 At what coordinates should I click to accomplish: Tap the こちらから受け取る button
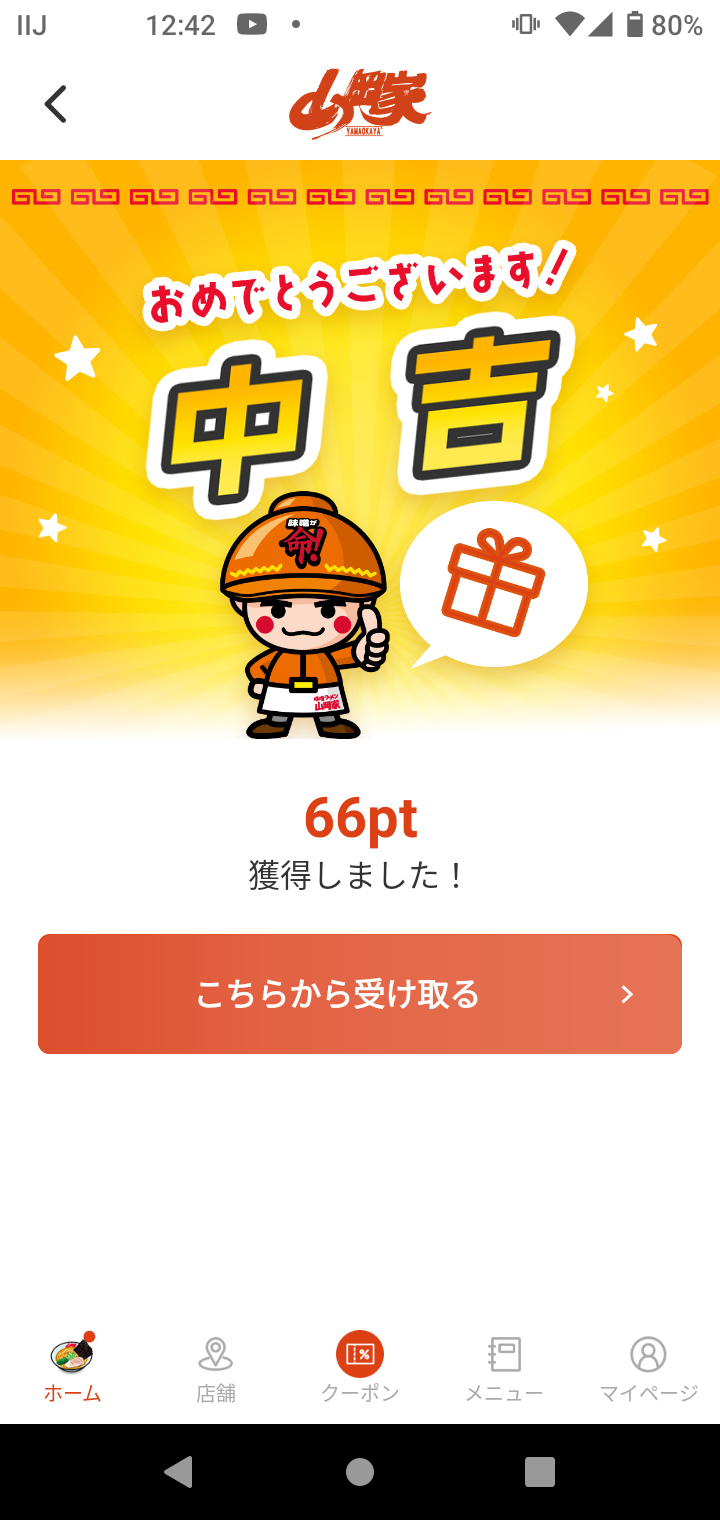tap(360, 994)
